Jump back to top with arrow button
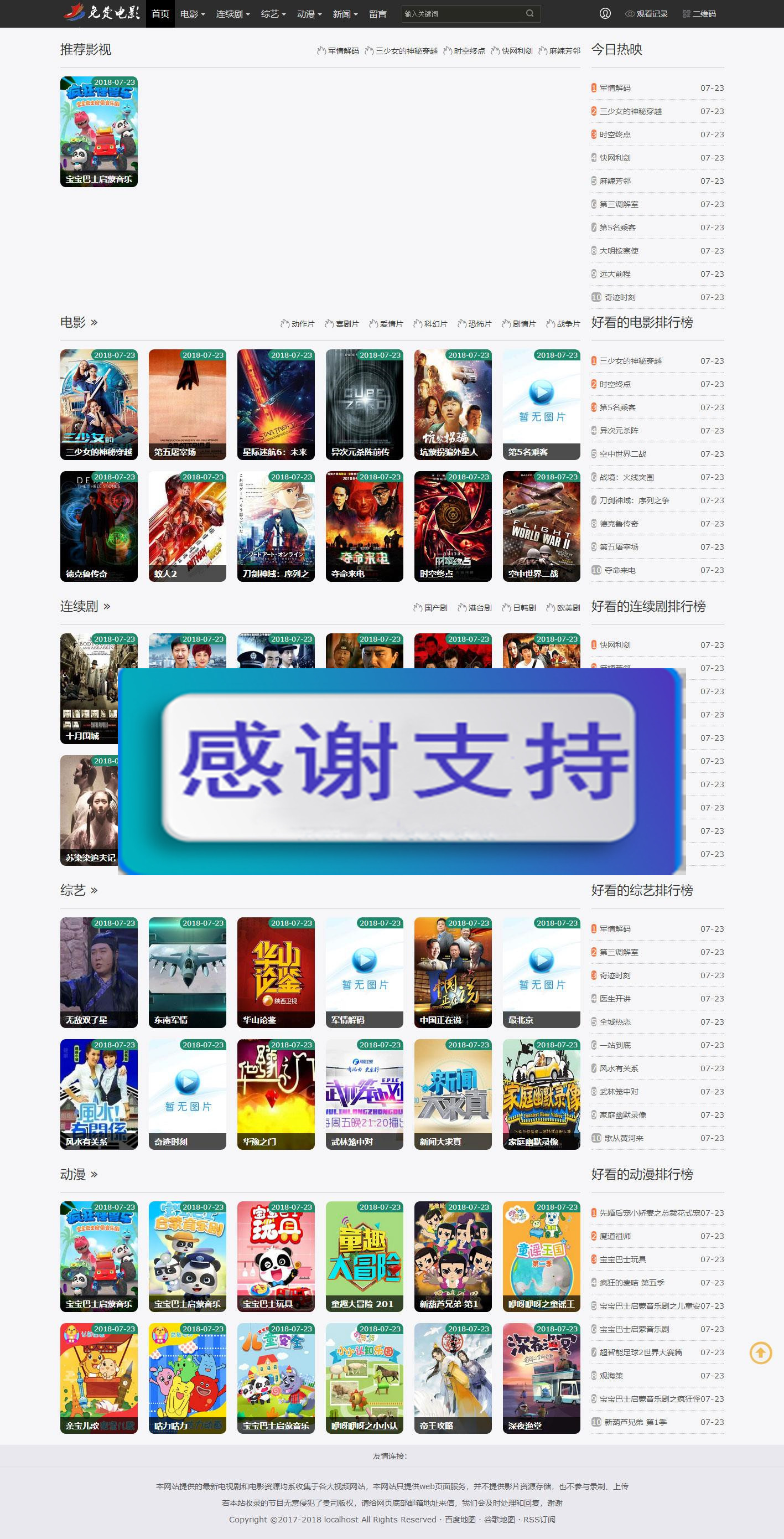Viewport: 784px width, 1539px height. tap(761, 1353)
